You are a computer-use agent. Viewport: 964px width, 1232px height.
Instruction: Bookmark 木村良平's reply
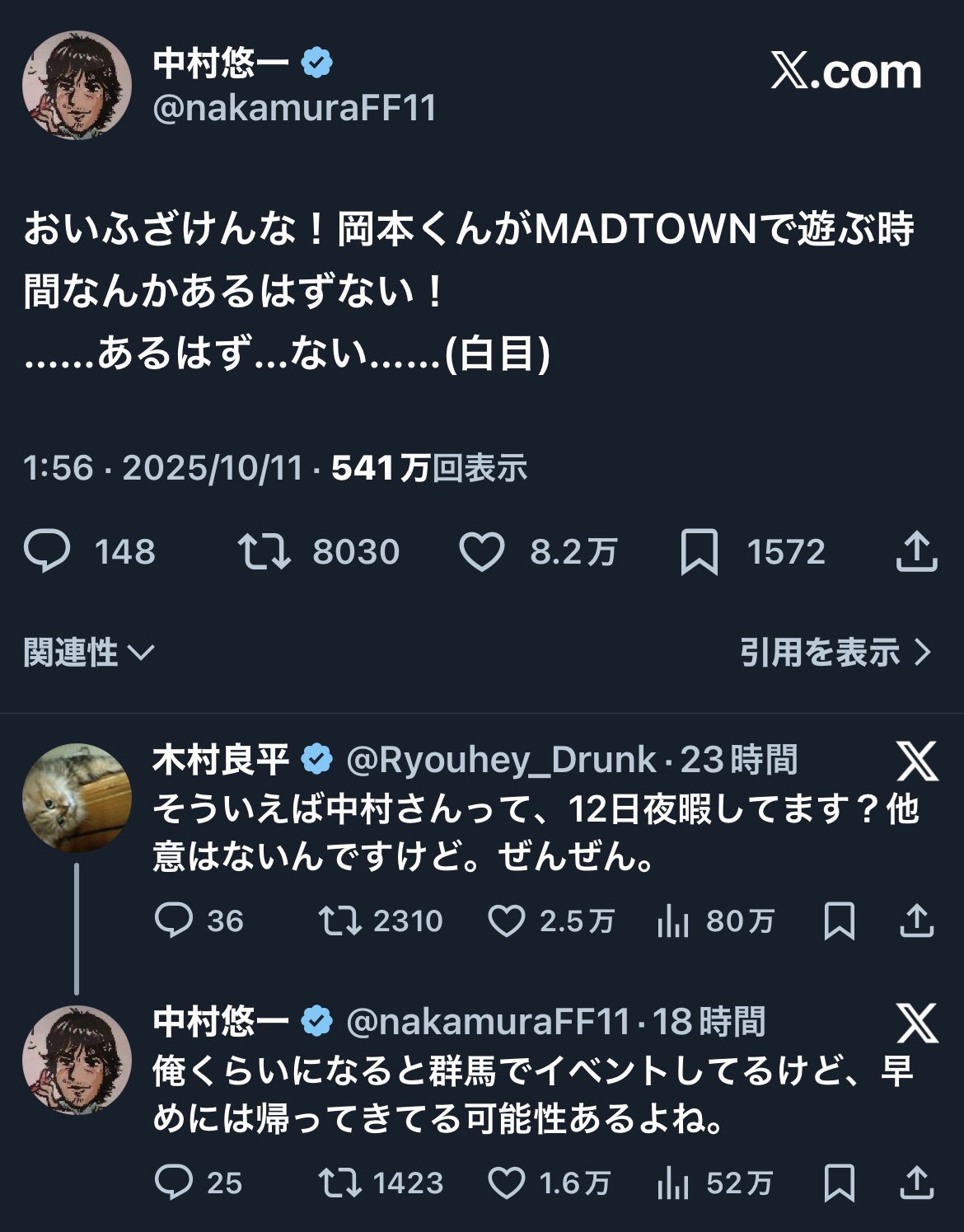(x=839, y=920)
